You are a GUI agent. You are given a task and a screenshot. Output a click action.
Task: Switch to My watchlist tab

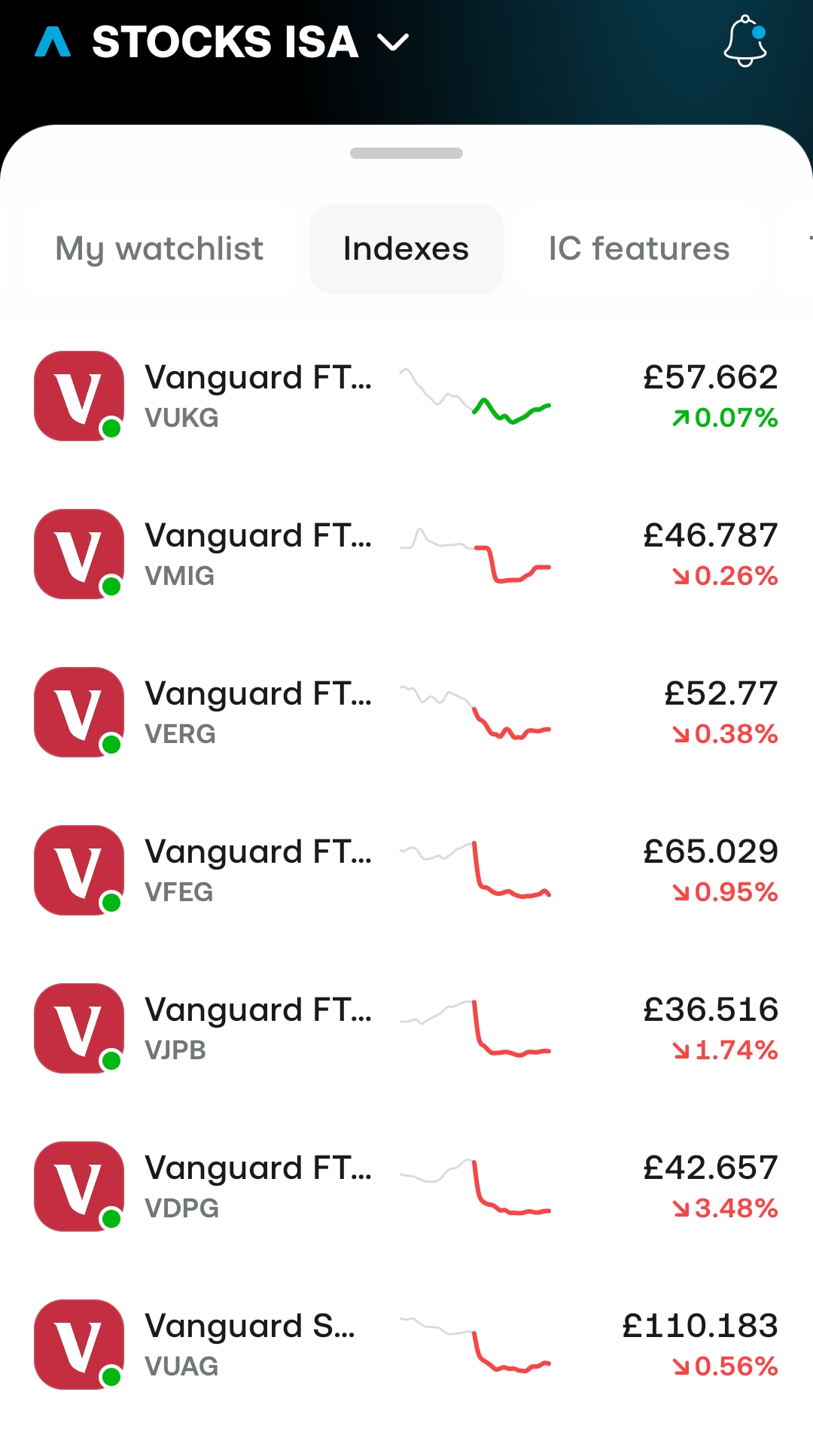click(x=160, y=249)
